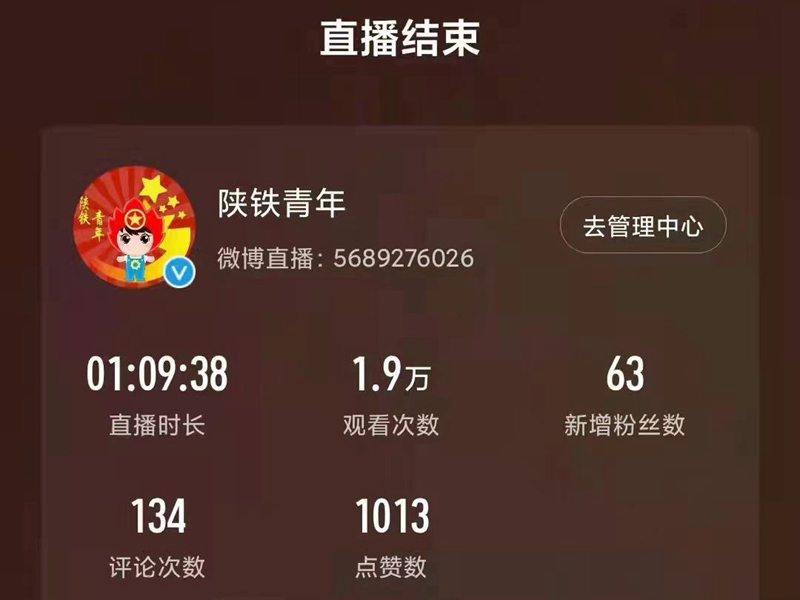Open the 陕铁青年 profile avatar
The image size is (800, 600).
[136, 227]
